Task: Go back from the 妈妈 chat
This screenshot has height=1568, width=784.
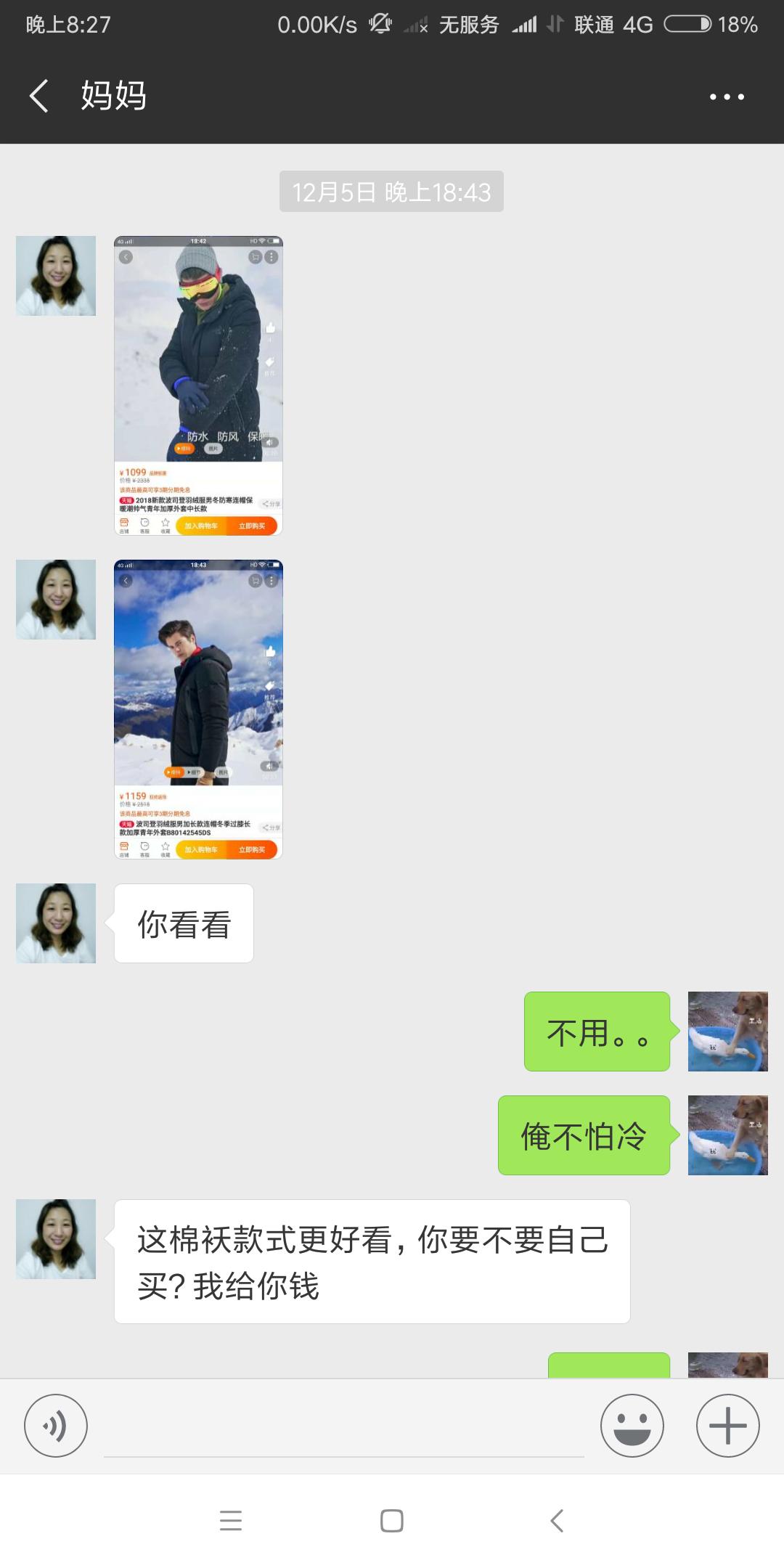Action: [39, 96]
